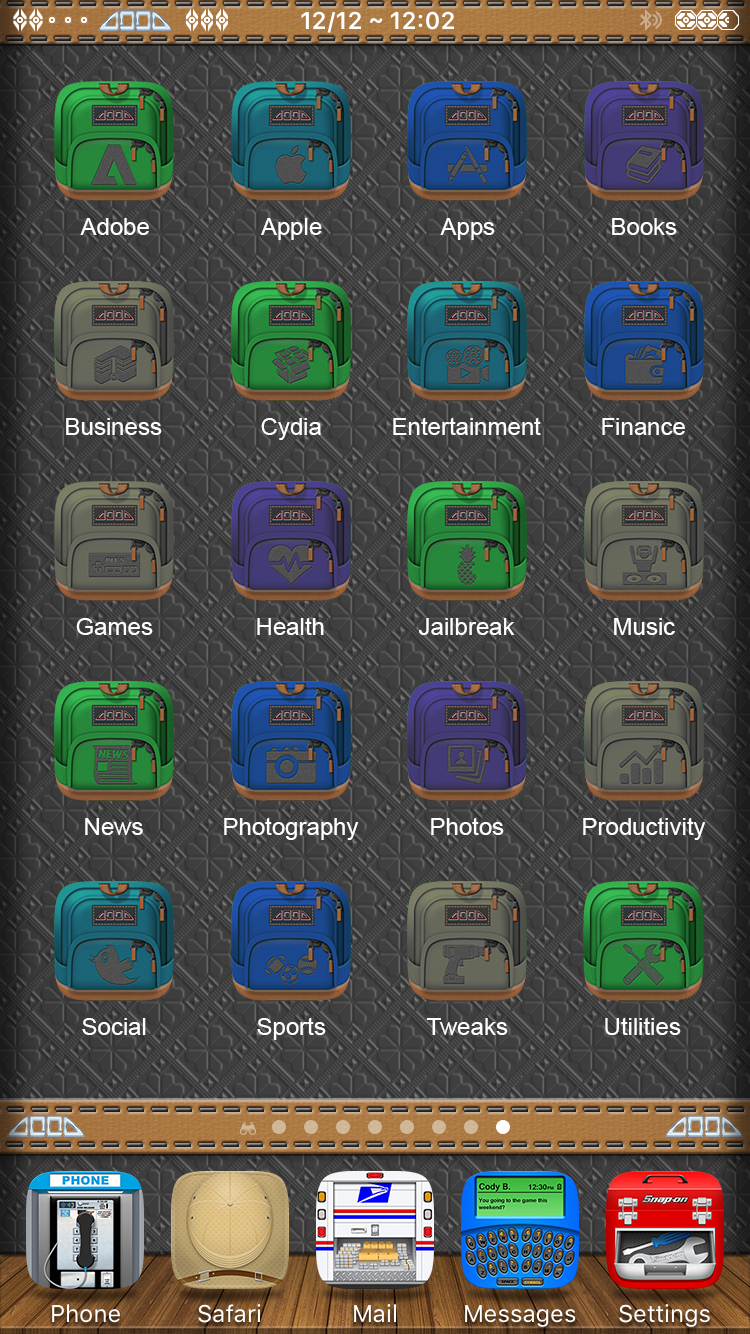This screenshot has height=1334, width=750.
Task: Open the Finance folder
Action: (643, 341)
